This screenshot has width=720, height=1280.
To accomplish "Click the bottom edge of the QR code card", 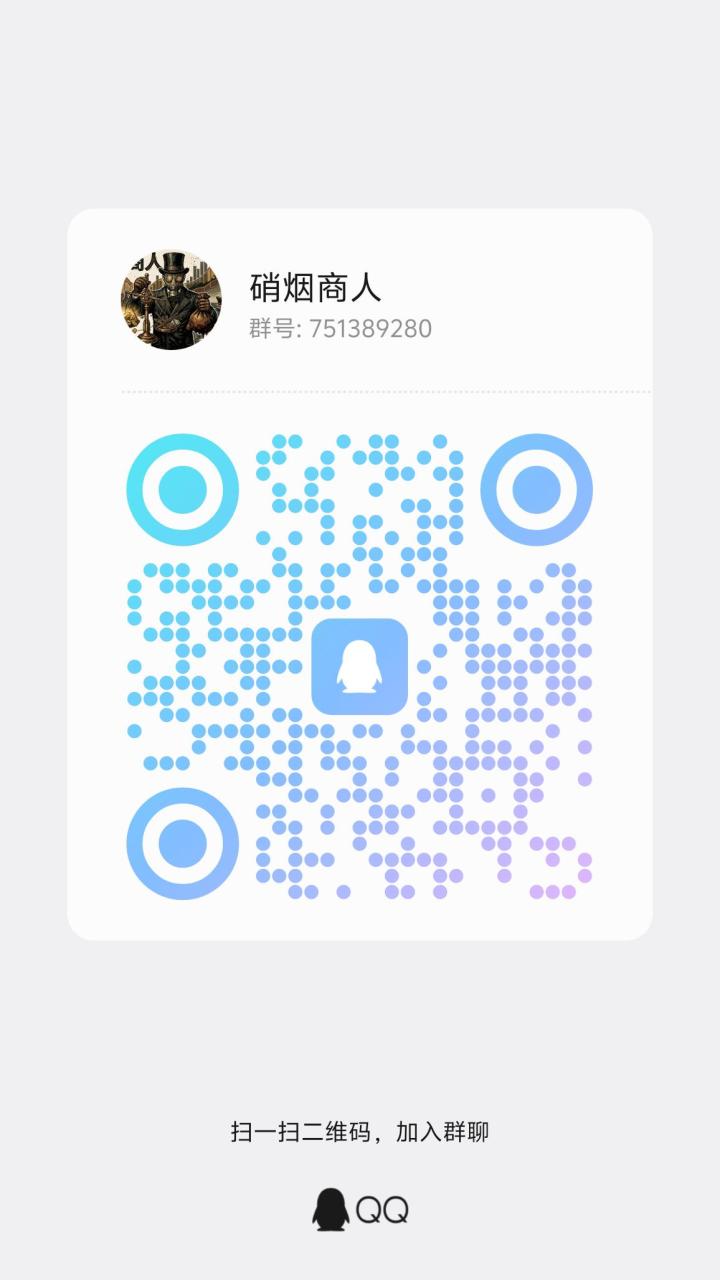I will (360, 933).
